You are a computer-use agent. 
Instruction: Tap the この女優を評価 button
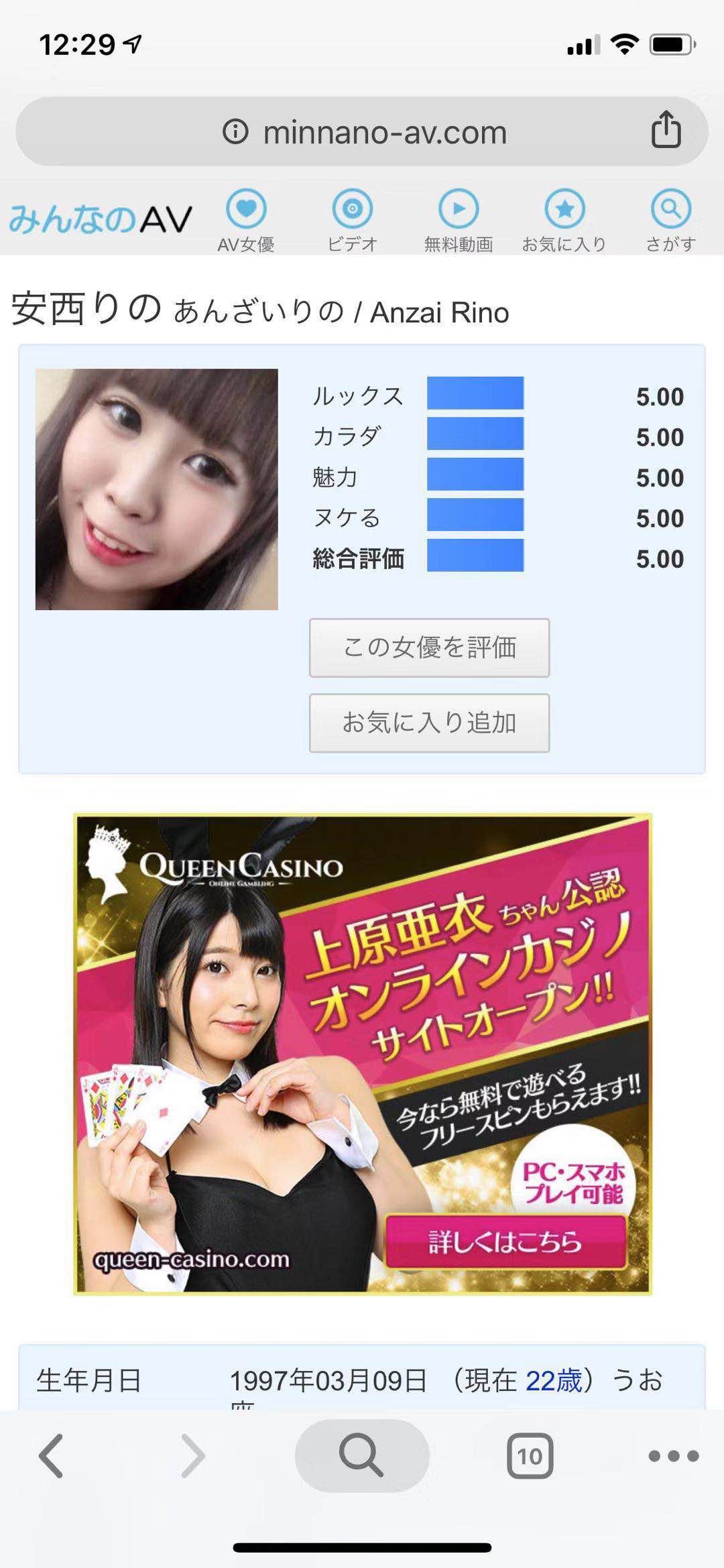tap(429, 648)
